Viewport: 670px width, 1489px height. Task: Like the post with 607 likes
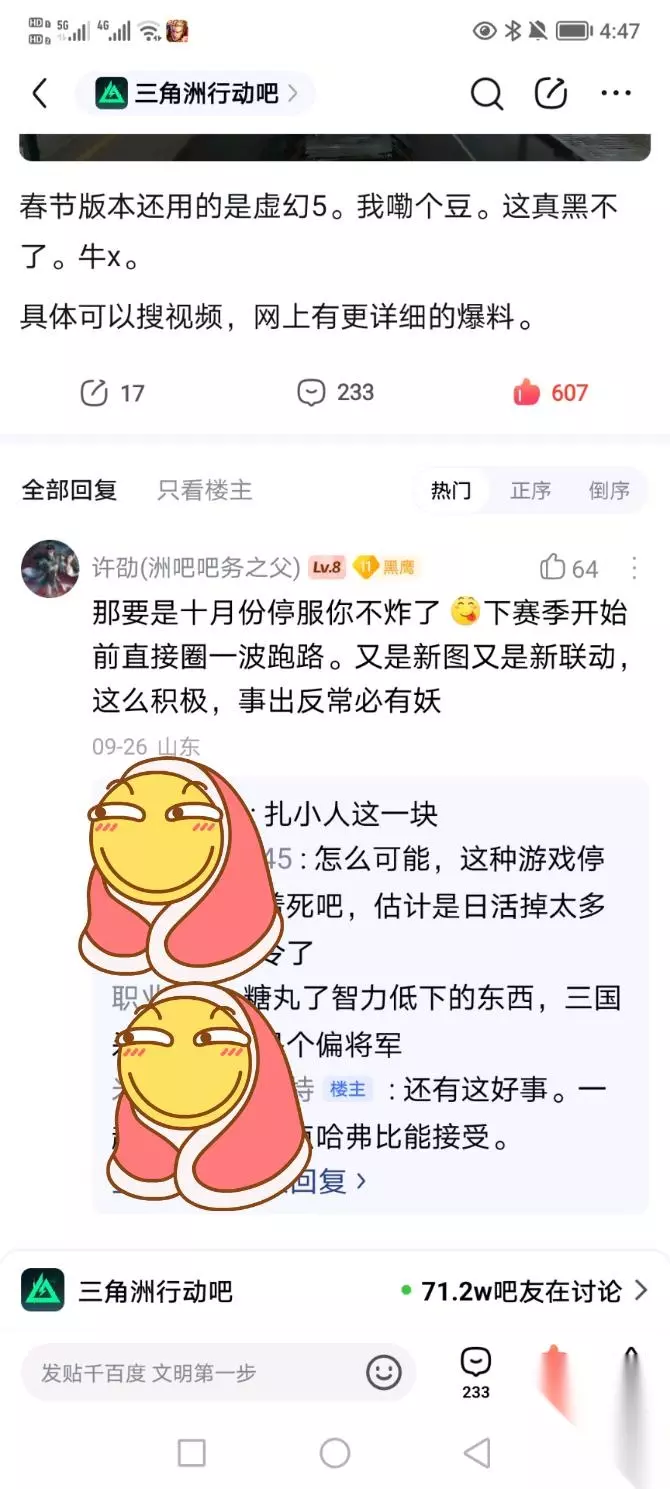pos(551,393)
